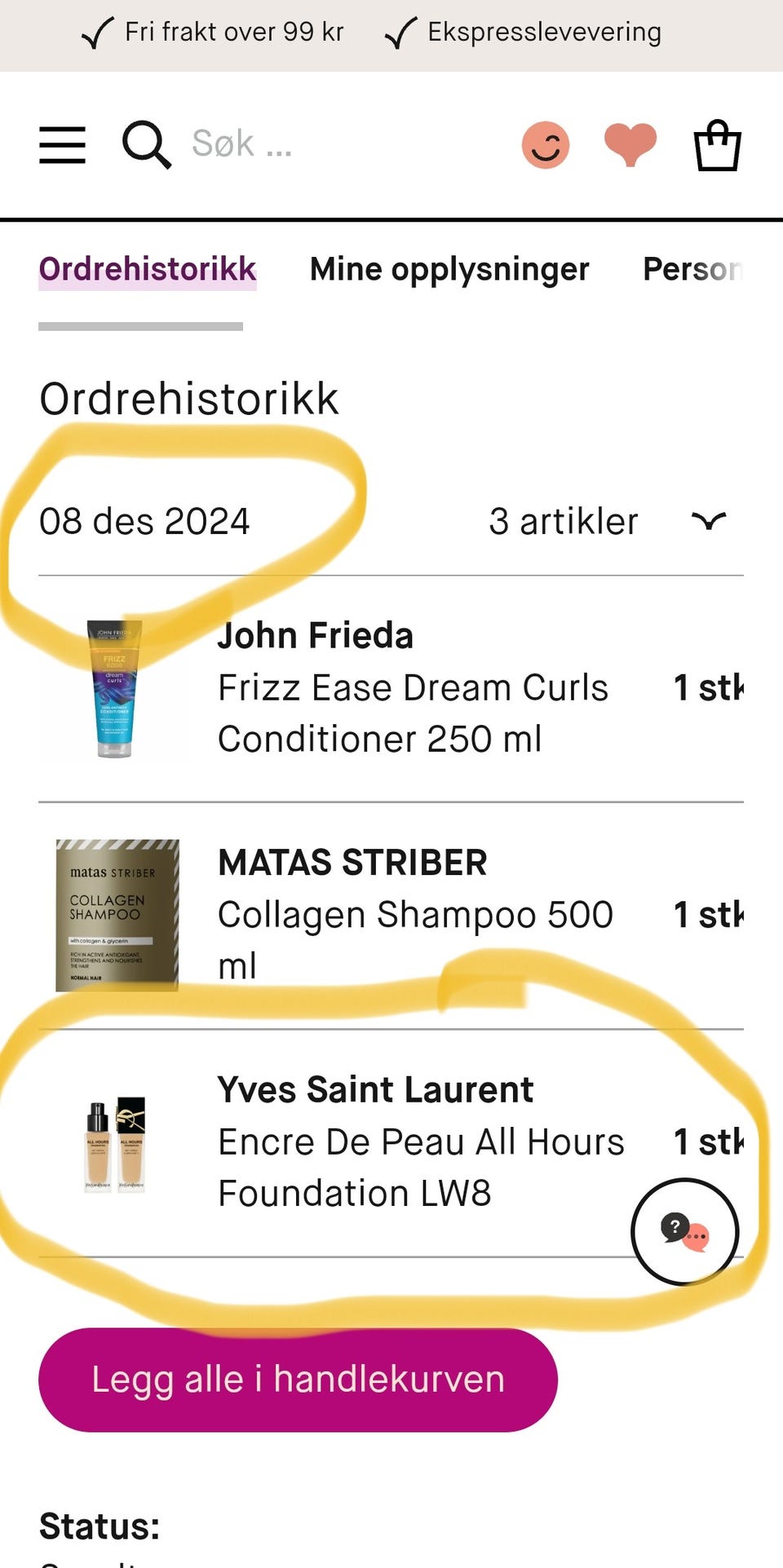783x1568 pixels.
Task: Switch to the Ordrehistorikk tab
Action: pos(148,268)
